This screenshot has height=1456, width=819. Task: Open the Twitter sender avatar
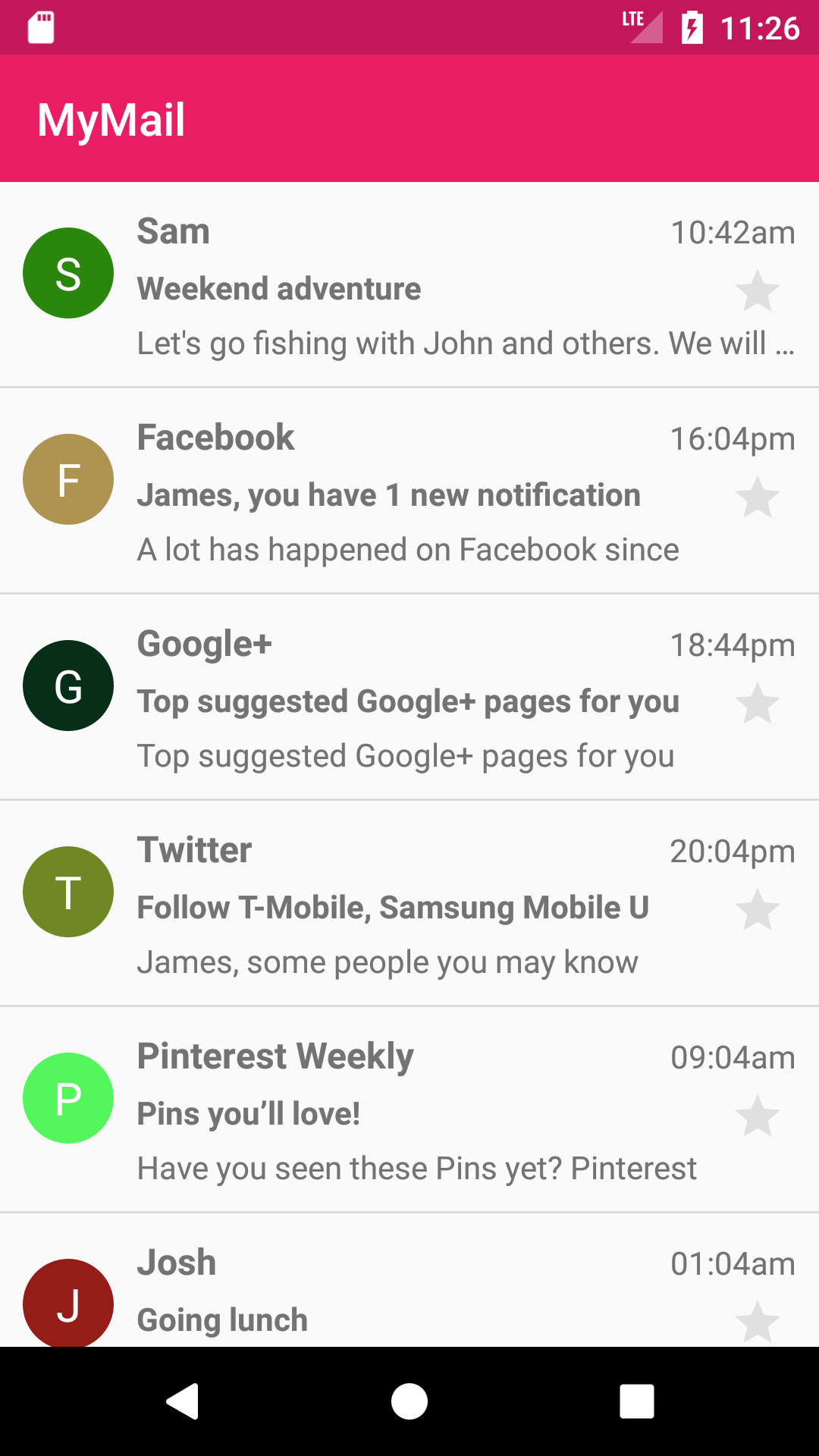tap(67, 891)
